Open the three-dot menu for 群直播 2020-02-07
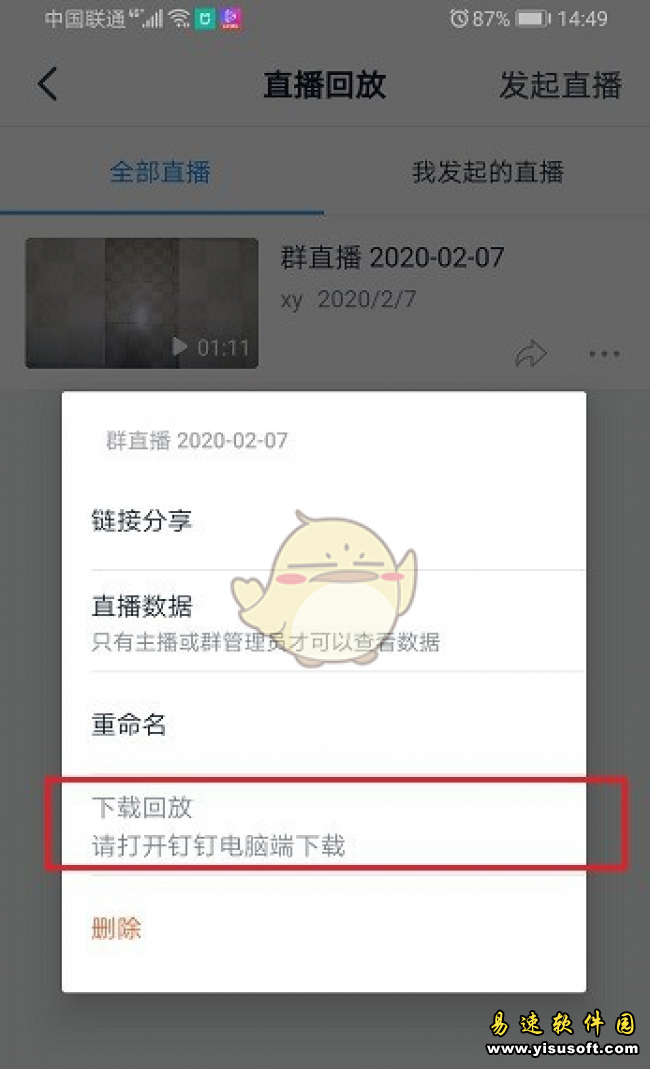The width and height of the screenshot is (650, 1069). tap(604, 354)
